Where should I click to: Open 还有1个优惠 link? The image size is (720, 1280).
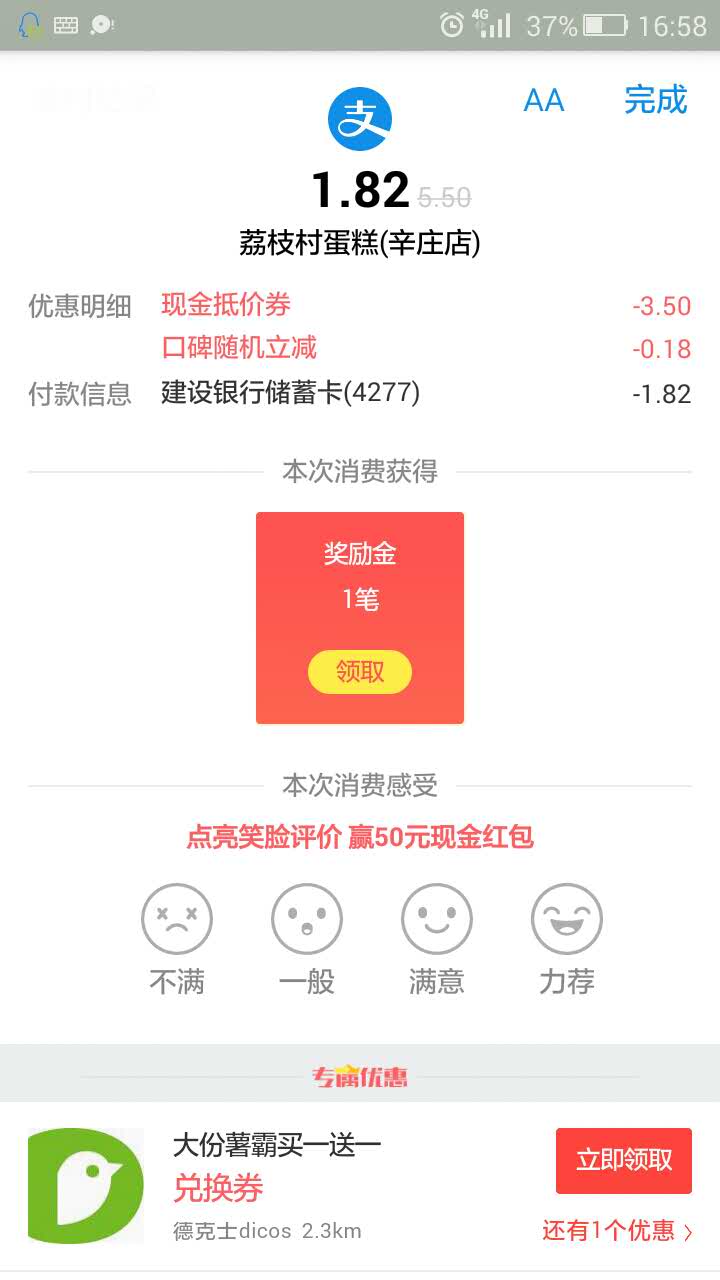coord(617,1231)
